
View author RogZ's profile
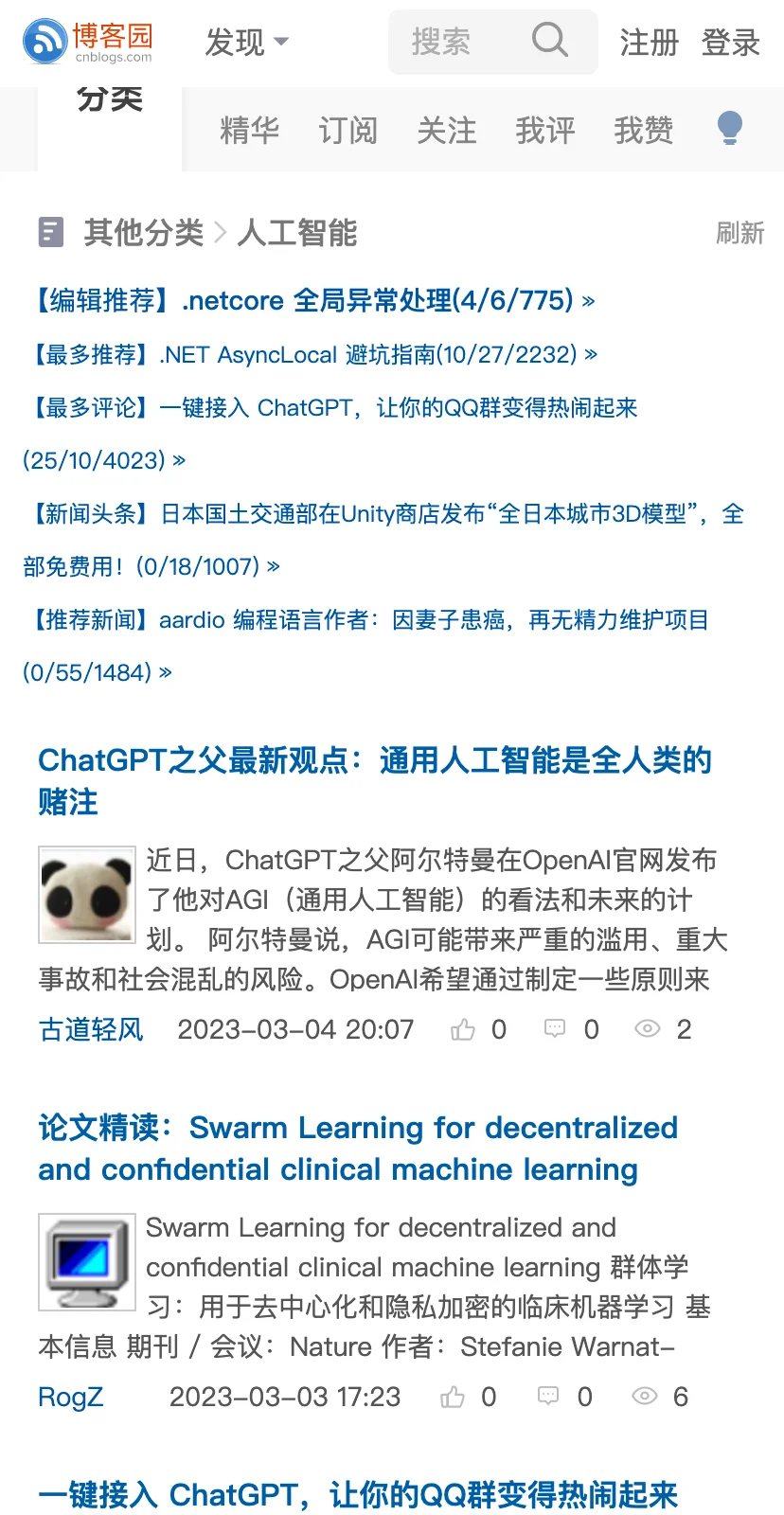(x=71, y=1397)
